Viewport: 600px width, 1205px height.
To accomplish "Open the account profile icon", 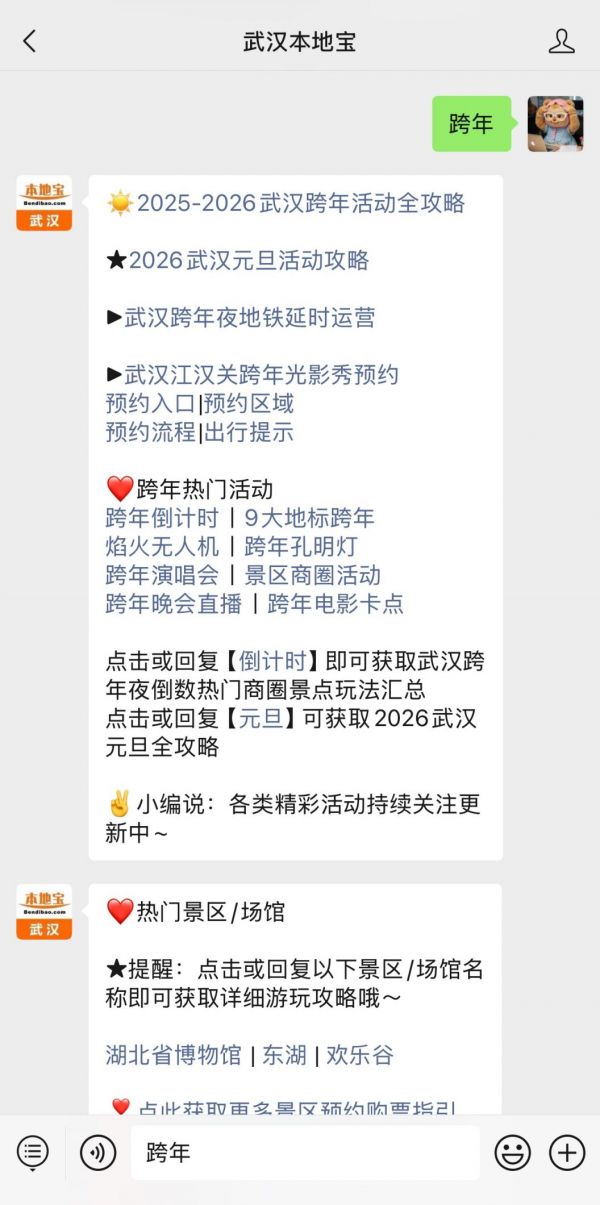I will tap(562, 41).
